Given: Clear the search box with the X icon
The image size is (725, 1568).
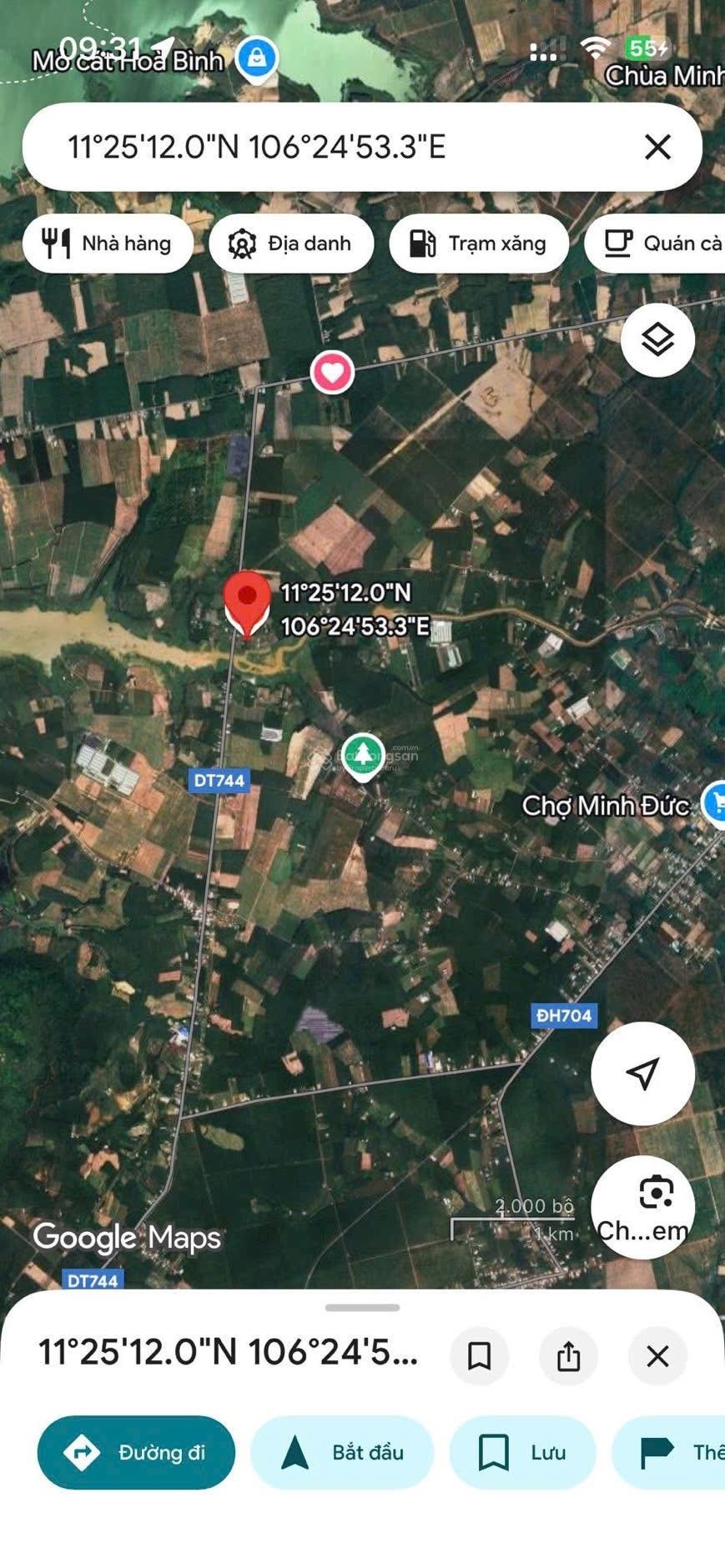Looking at the screenshot, I should (658, 147).
